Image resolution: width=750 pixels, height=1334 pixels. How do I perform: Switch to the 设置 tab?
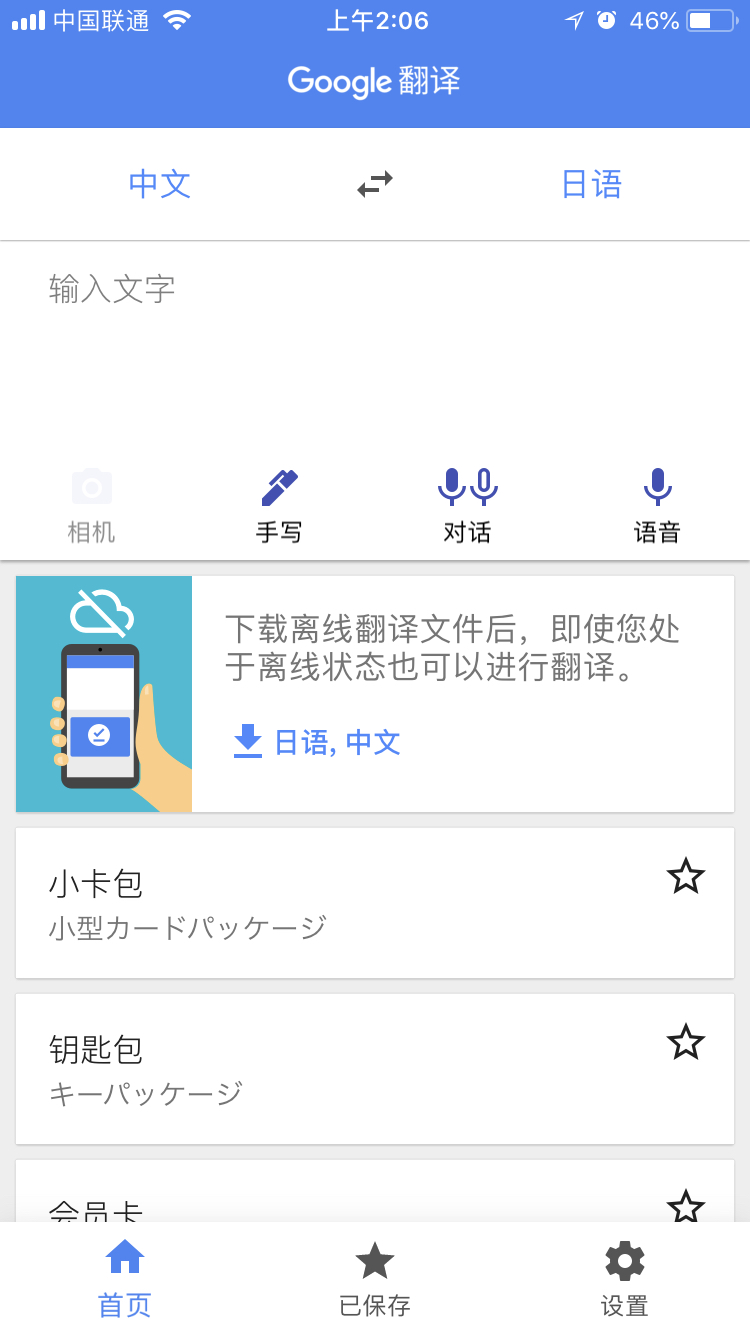click(625, 1279)
